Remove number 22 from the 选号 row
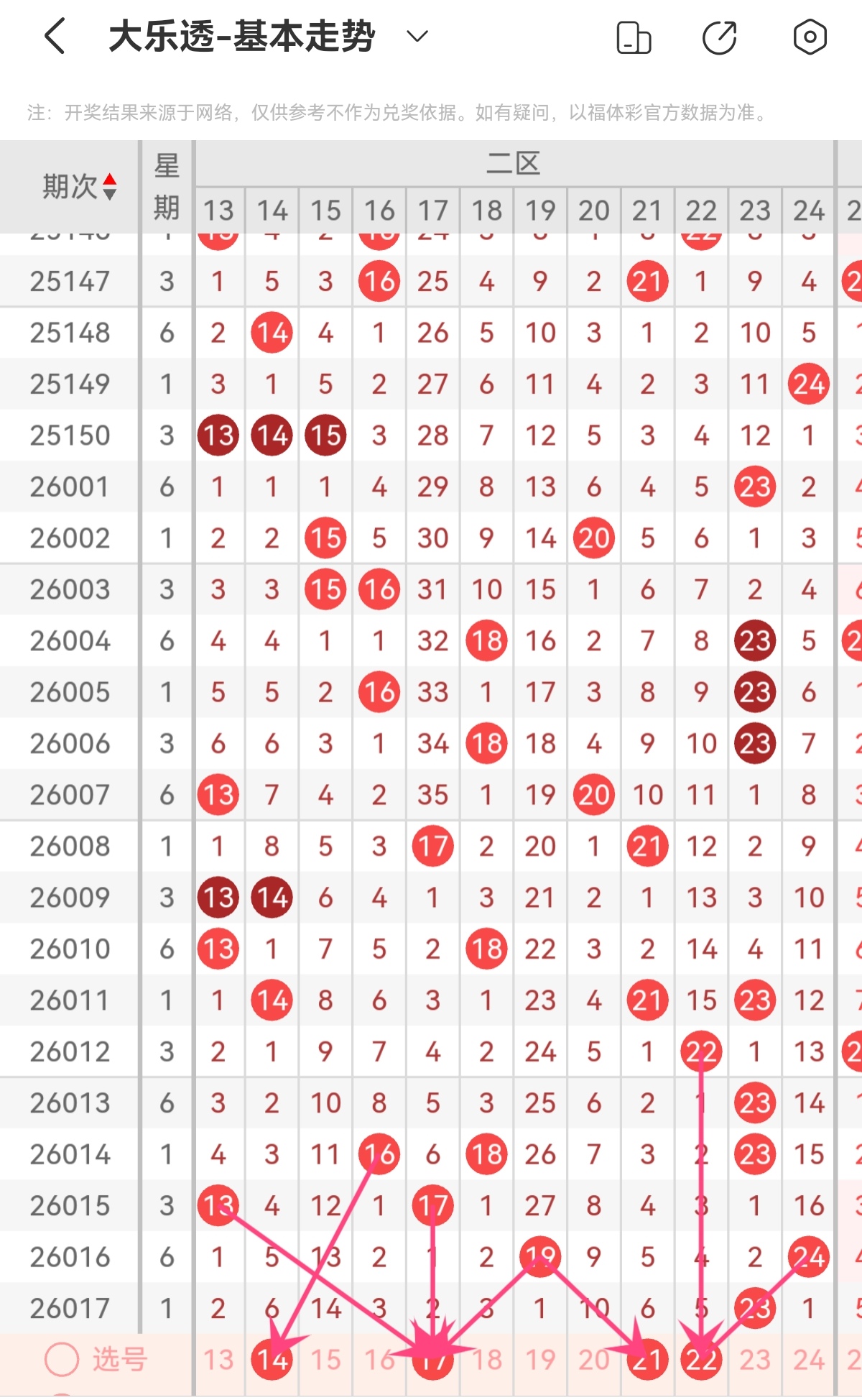This screenshot has width=862, height=1400. (x=701, y=1360)
